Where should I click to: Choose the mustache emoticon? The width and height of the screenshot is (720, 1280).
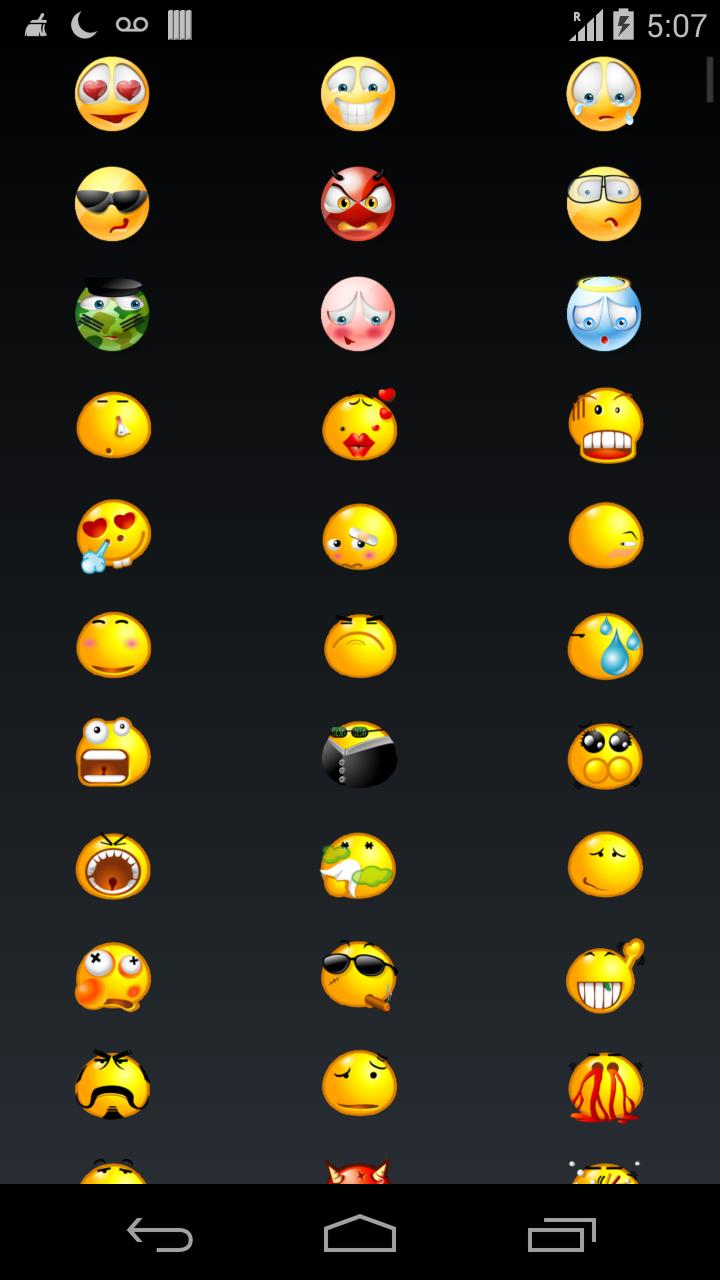pyautogui.click(x=113, y=1085)
